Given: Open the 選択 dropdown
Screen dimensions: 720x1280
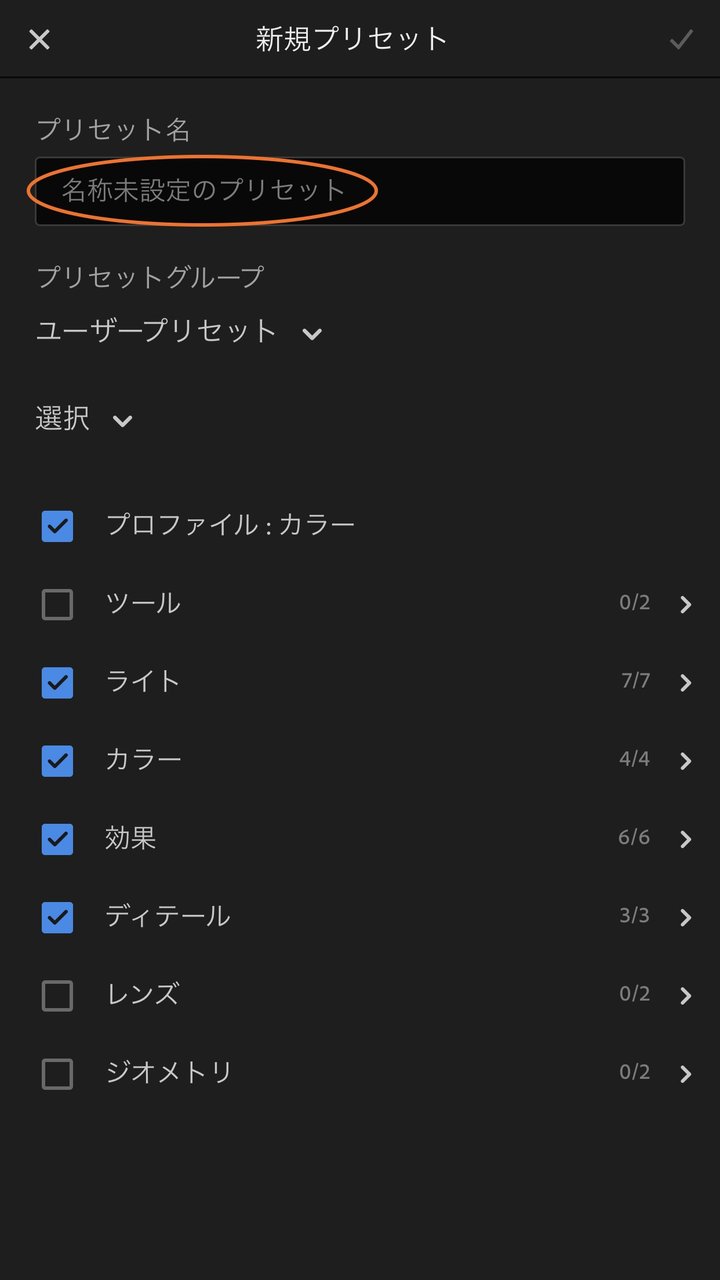Looking at the screenshot, I should click(85, 419).
